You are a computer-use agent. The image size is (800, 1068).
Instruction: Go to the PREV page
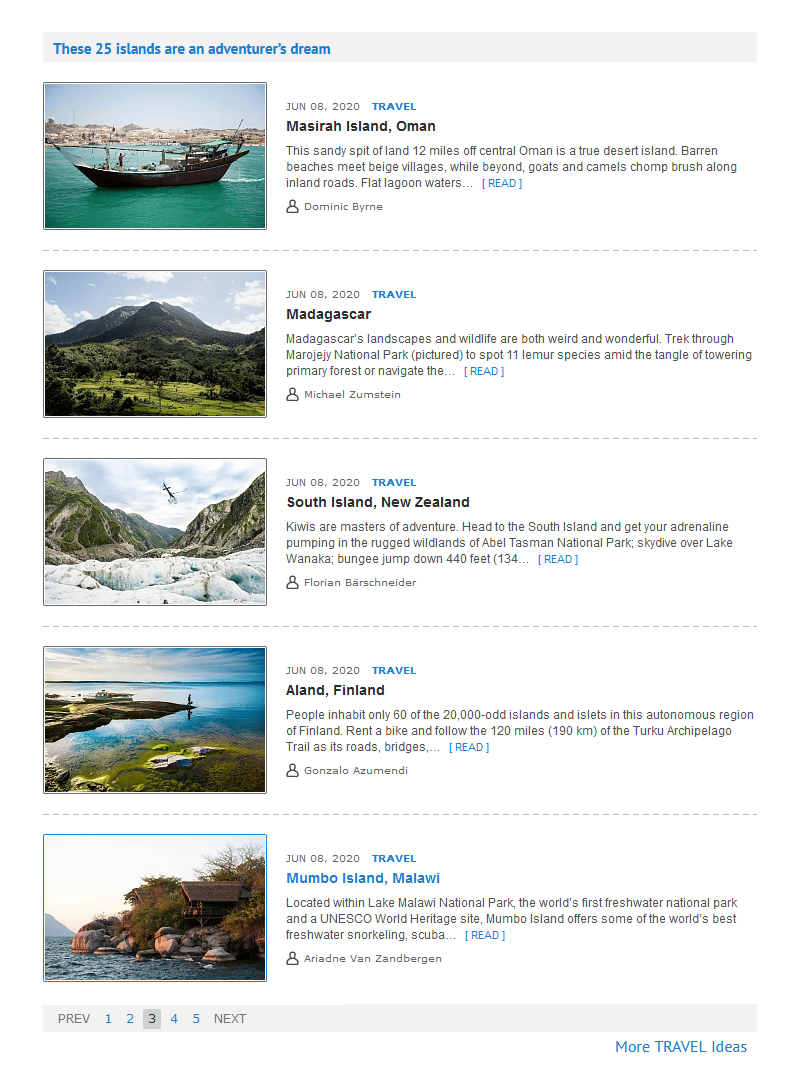[74, 1019]
